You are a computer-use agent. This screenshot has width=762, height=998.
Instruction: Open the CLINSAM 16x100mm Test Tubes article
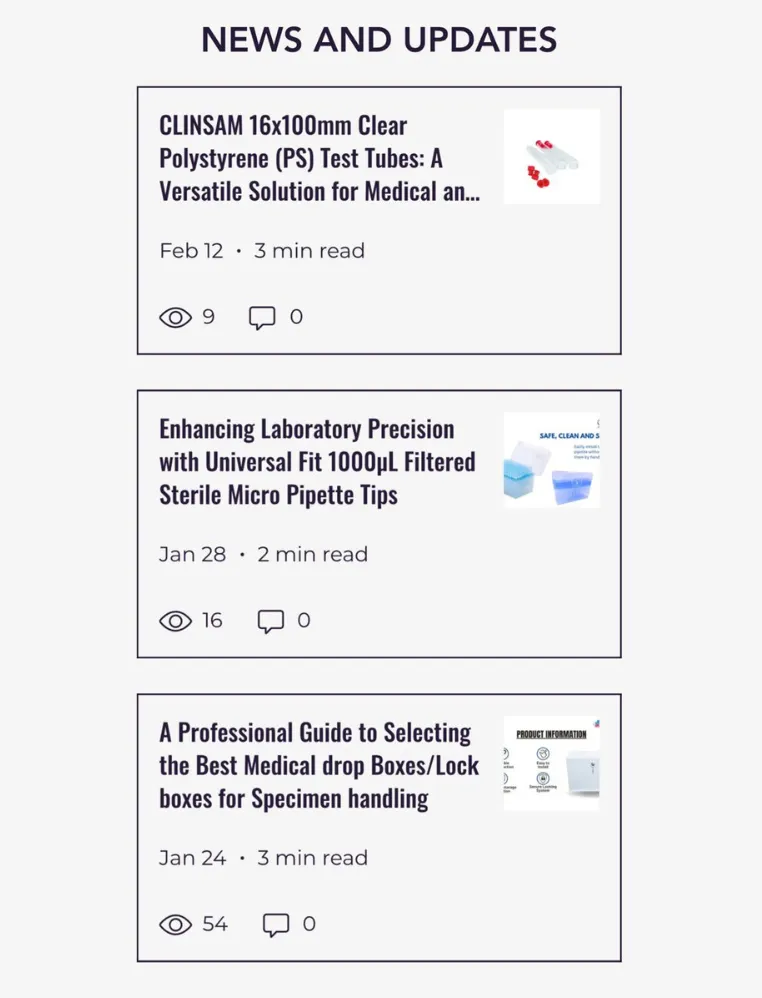click(x=318, y=158)
